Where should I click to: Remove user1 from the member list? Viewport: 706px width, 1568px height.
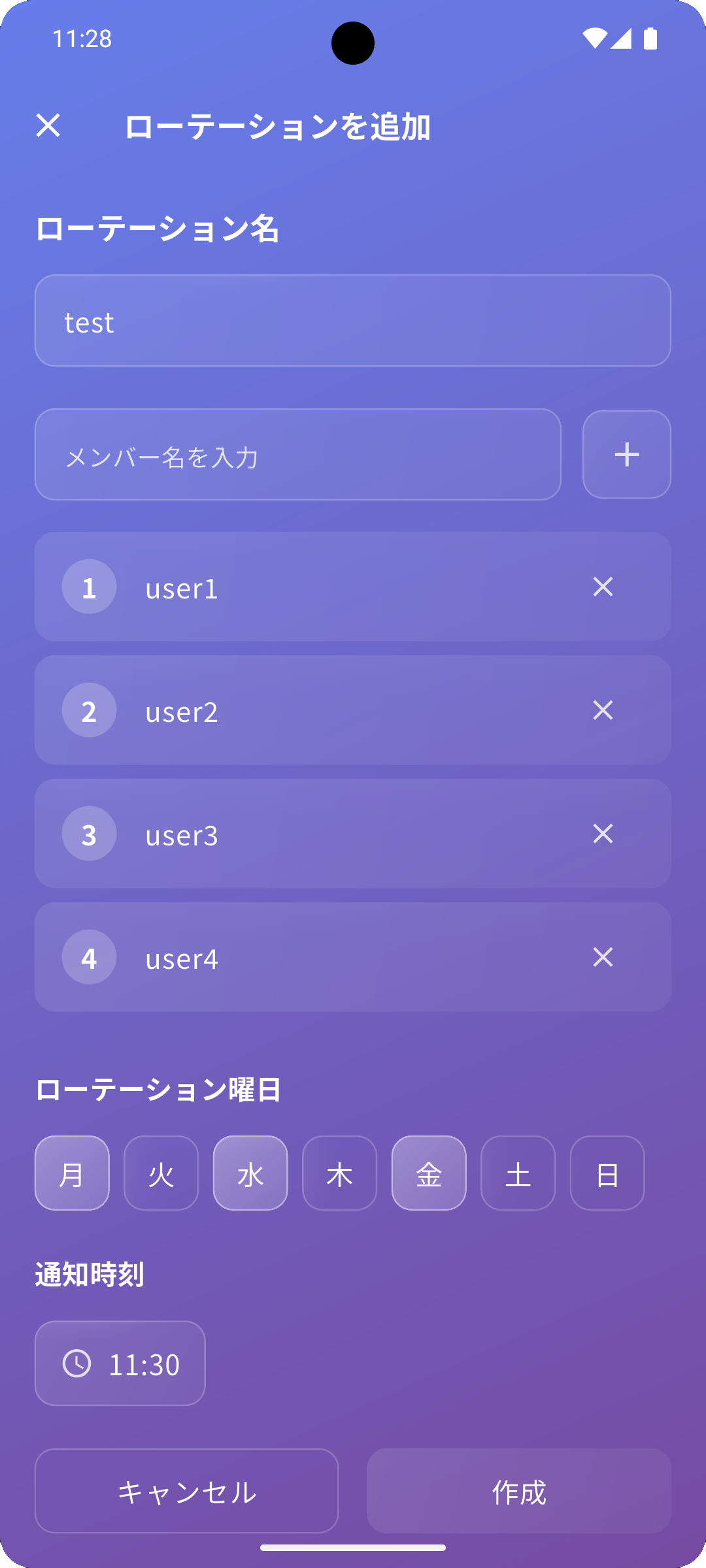[603, 587]
